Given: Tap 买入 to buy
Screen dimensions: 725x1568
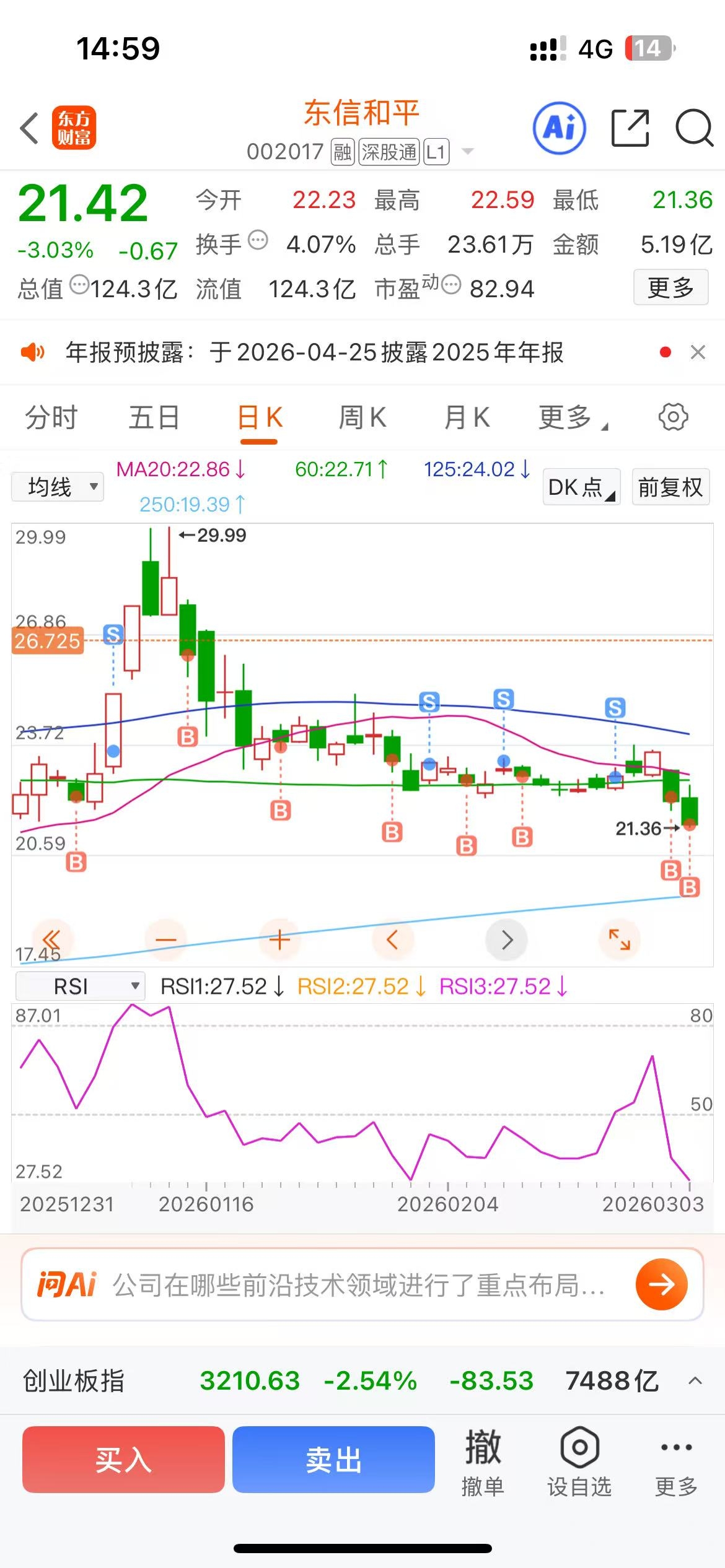Looking at the screenshot, I should [123, 1460].
